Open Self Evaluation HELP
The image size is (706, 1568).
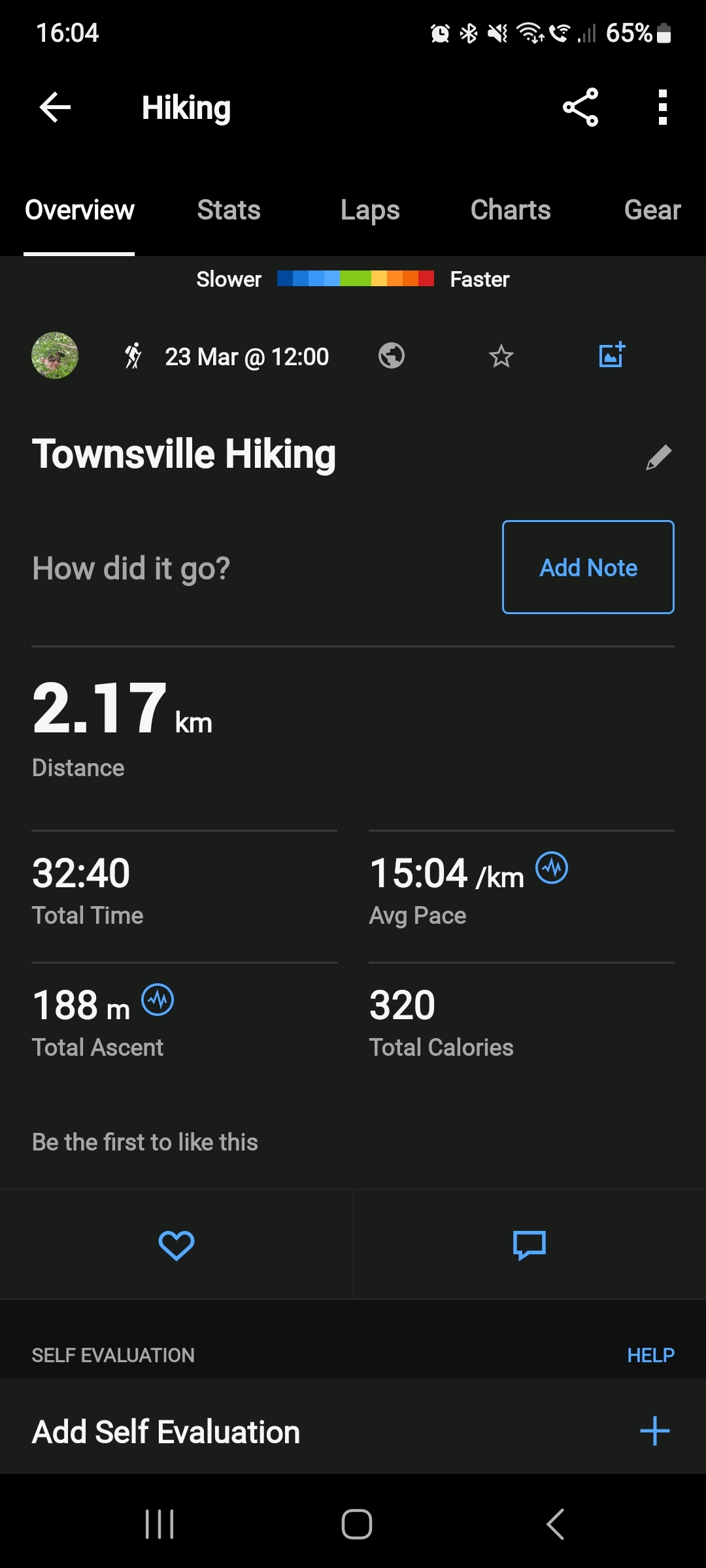click(x=650, y=1356)
